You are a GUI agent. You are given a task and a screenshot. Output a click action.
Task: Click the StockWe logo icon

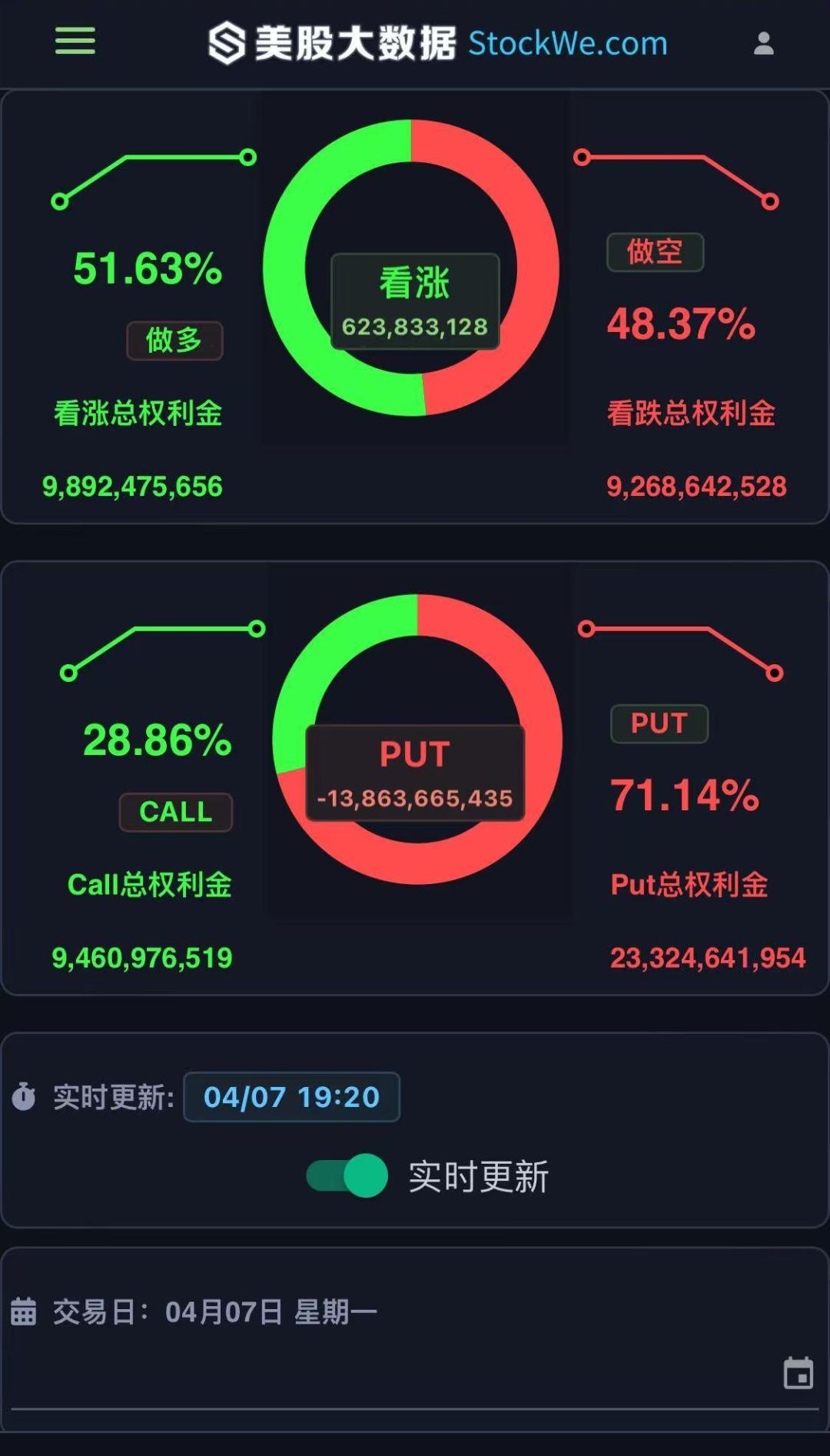pos(223,44)
